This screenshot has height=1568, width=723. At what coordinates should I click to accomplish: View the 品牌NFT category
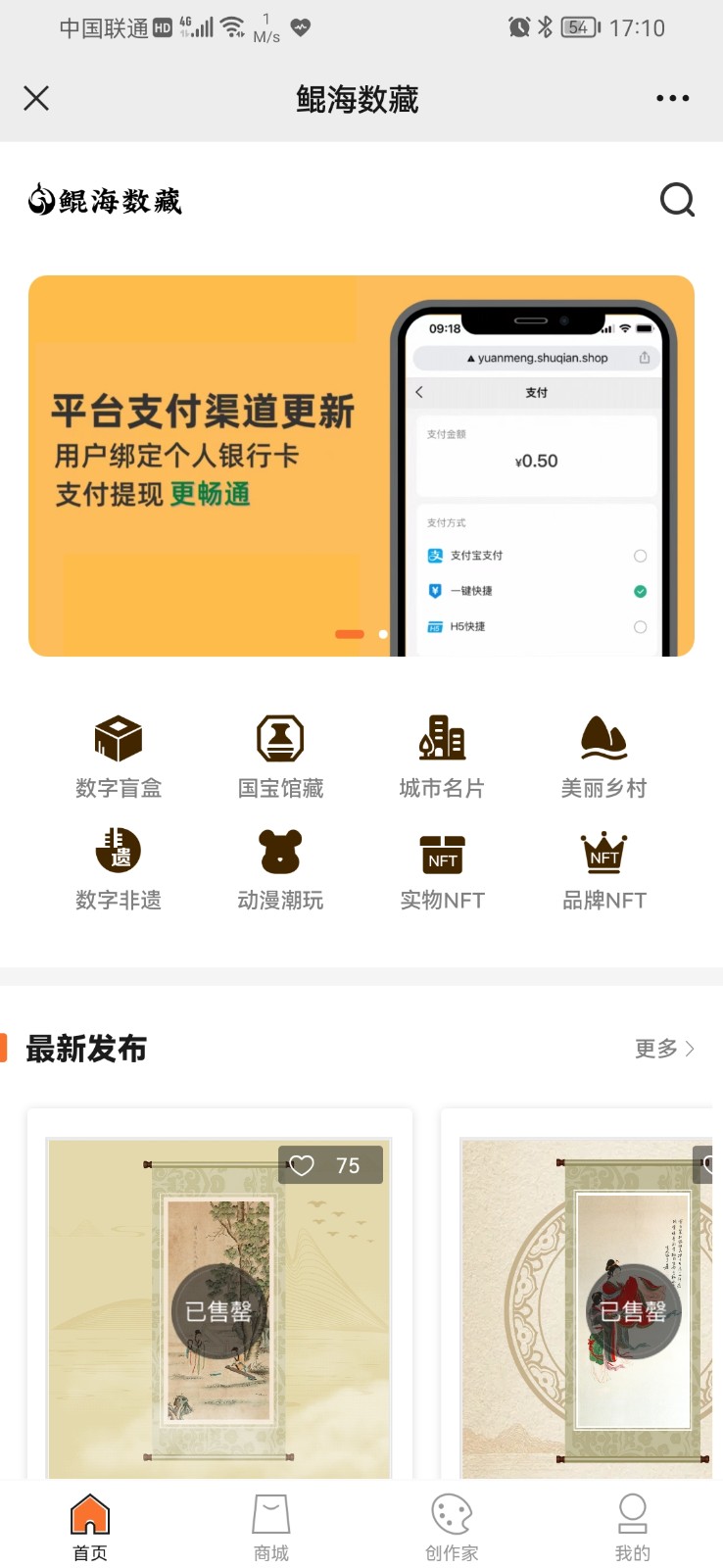coord(603,868)
